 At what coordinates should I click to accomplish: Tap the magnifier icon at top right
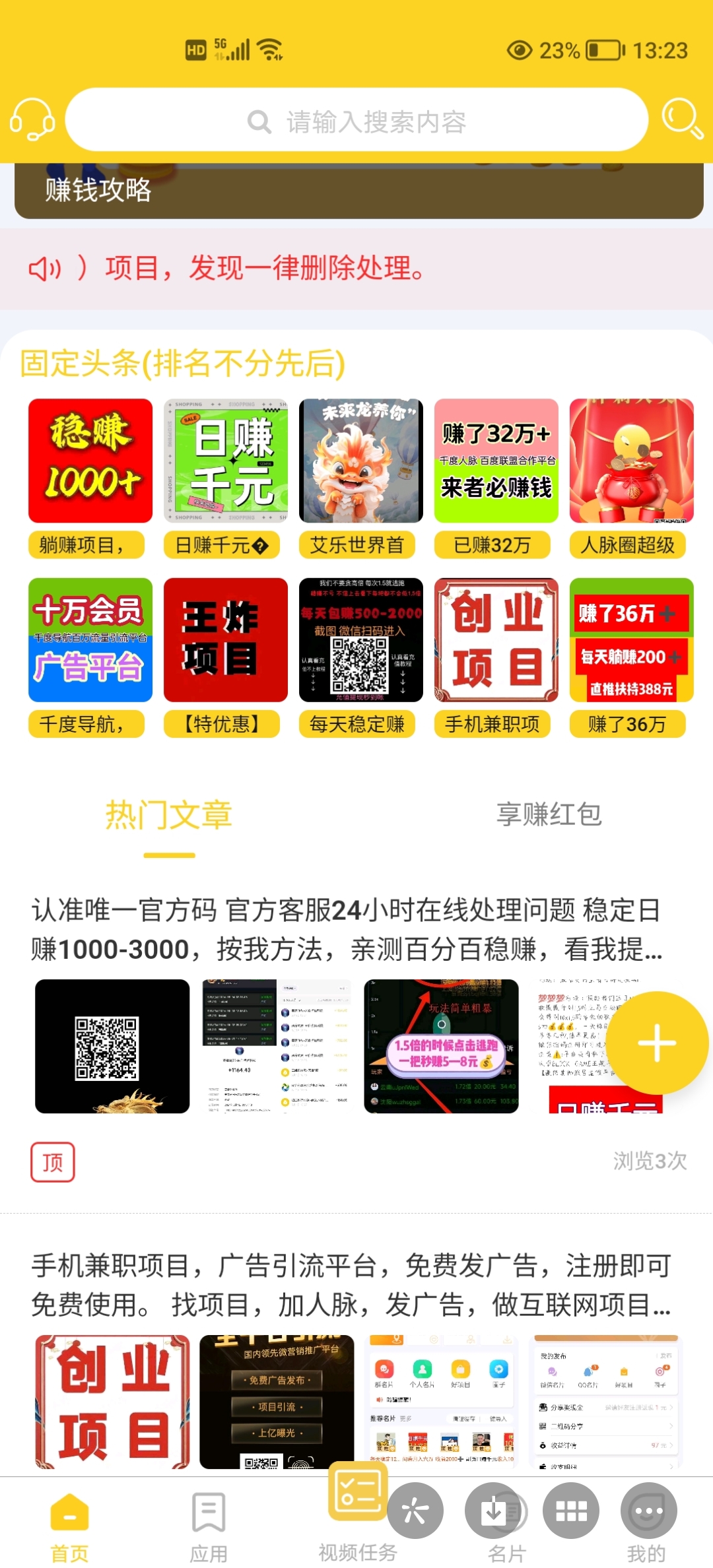[x=683, y=119]
